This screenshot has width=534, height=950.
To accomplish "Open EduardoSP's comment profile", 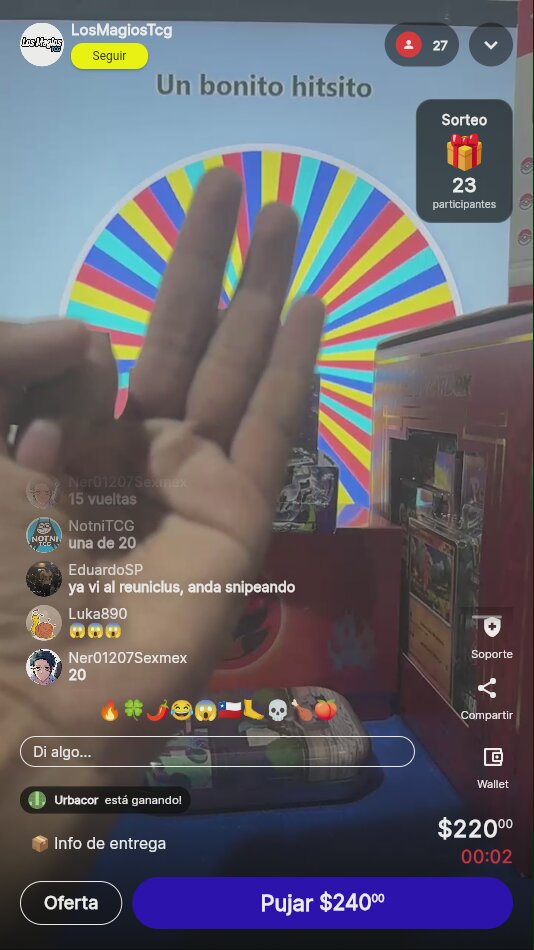I will [44, 579].
